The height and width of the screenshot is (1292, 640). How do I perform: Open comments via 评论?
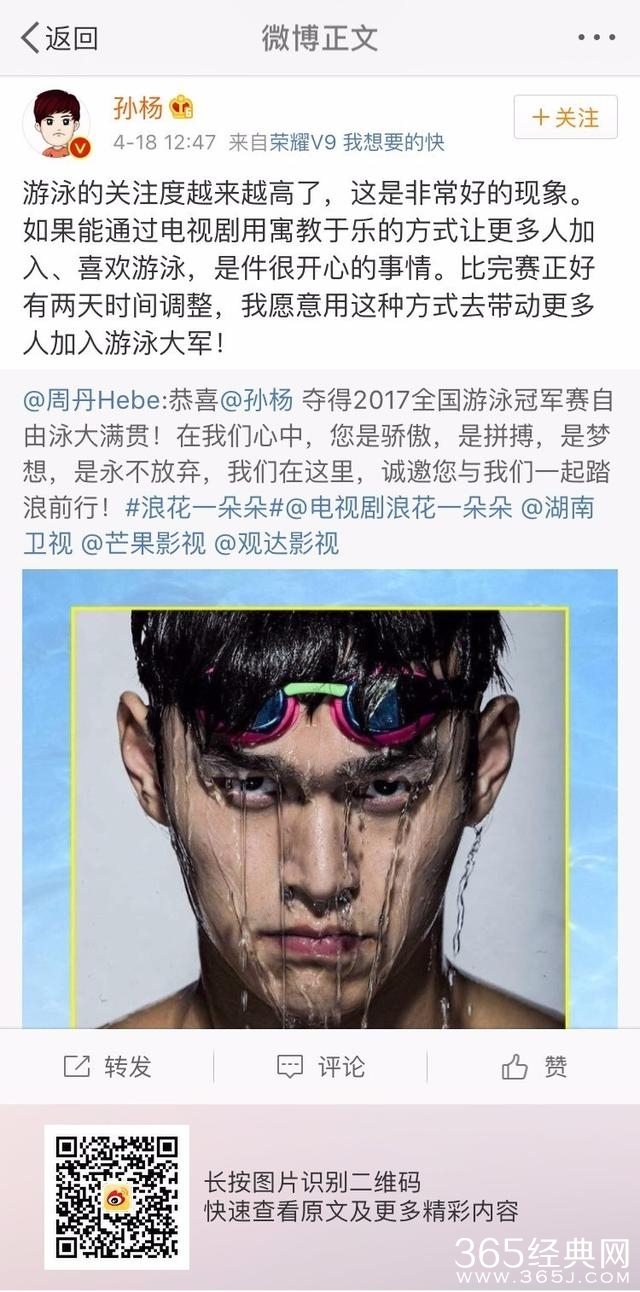tap(320, 1067)
